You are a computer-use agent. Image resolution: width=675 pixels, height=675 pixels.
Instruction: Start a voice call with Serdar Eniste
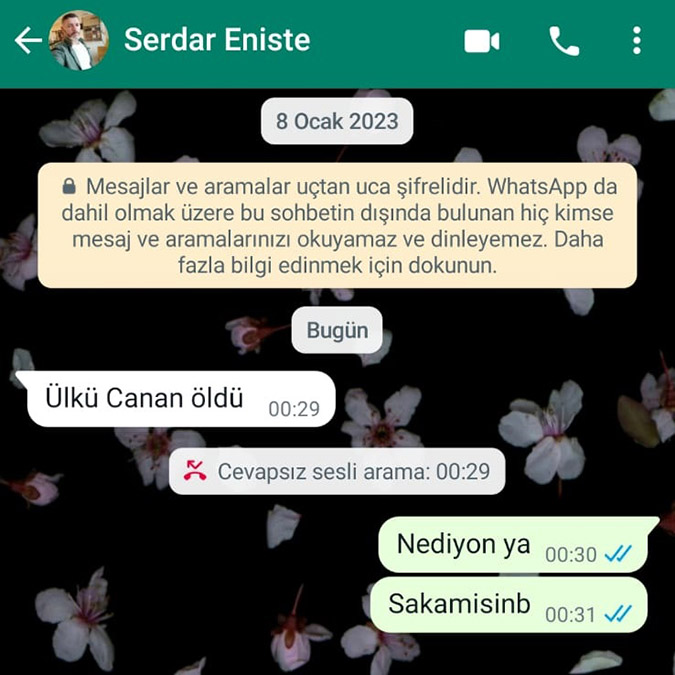click(x=564, y=41)
